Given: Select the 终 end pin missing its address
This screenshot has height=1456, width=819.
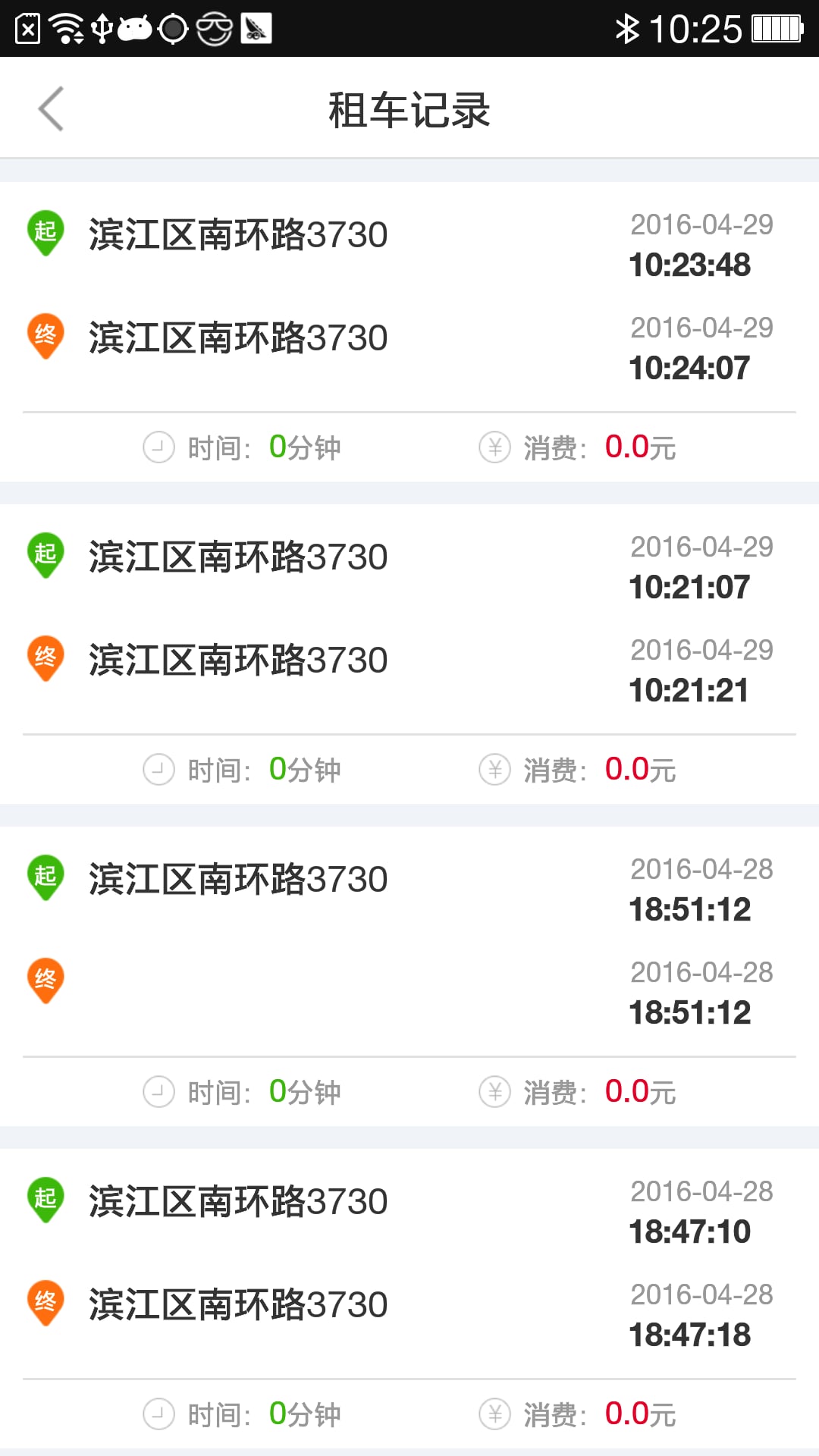Looking at the screenshot, I should click(45, 981).
